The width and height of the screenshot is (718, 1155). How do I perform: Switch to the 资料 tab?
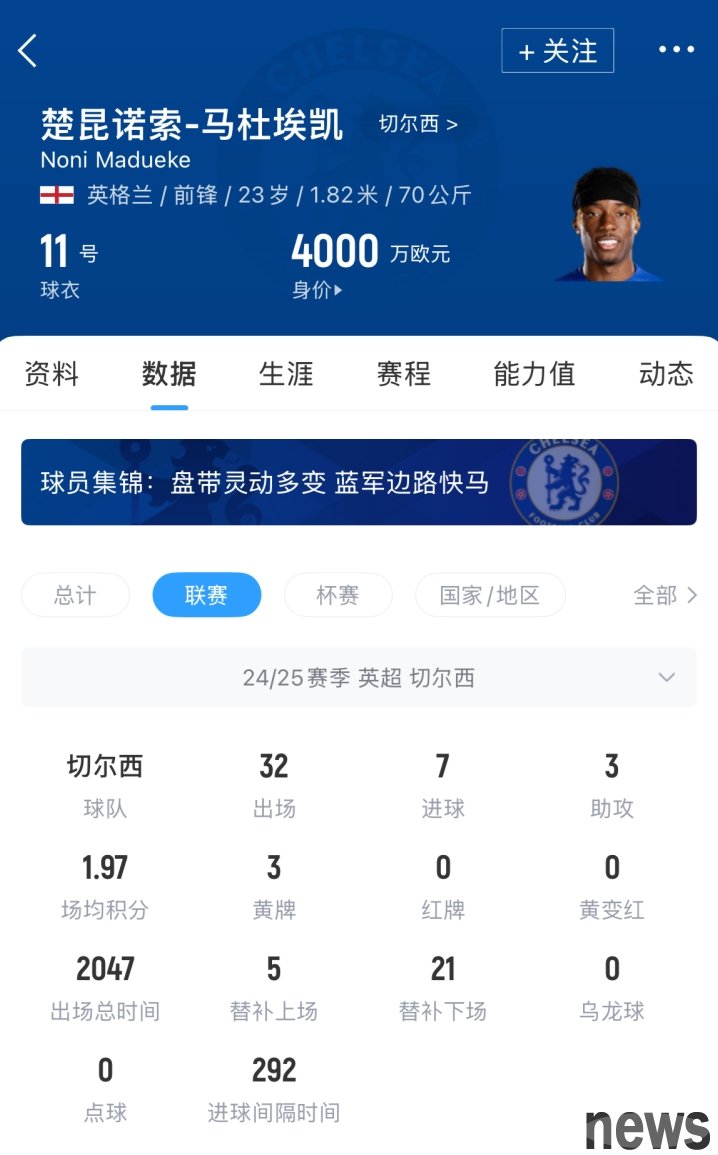point(51,374)
